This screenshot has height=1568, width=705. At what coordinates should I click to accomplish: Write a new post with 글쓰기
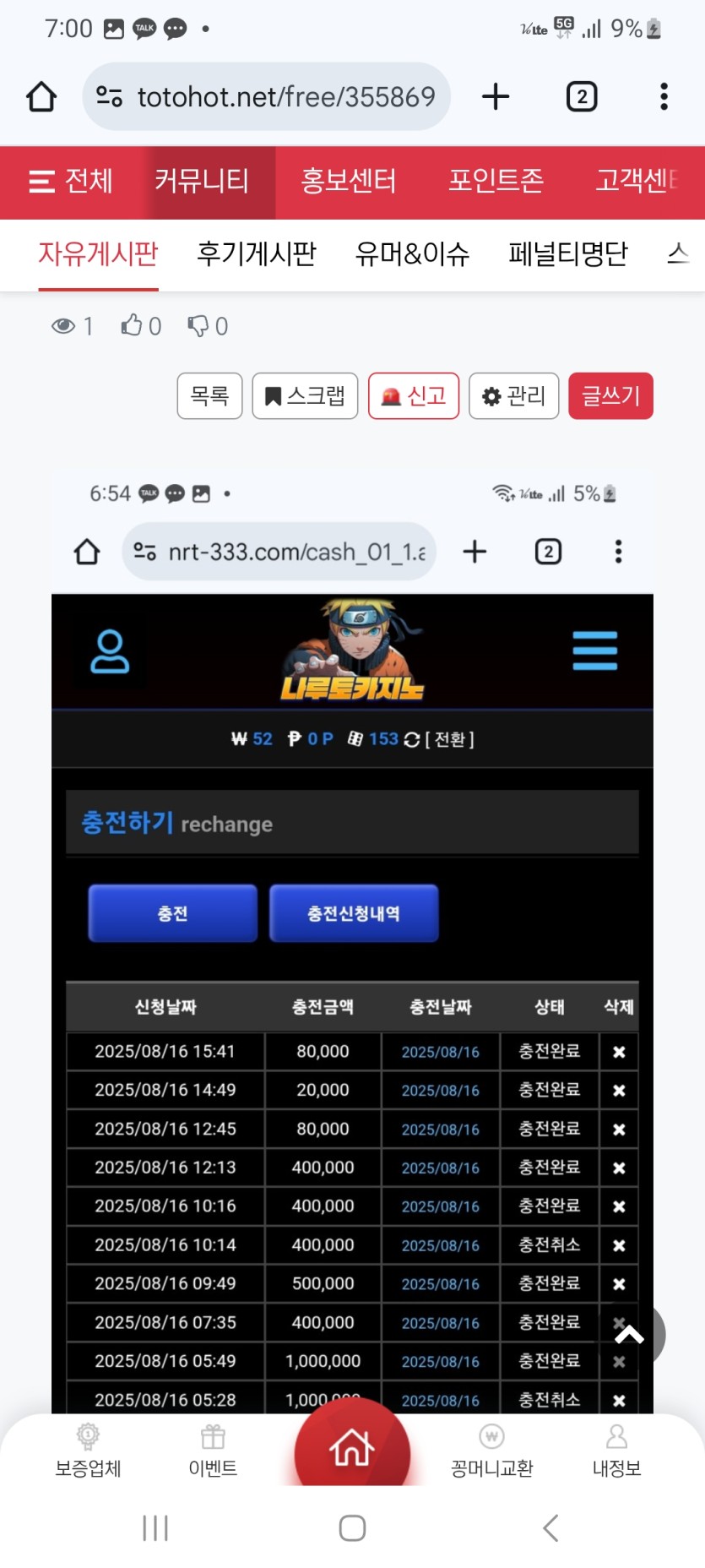click(610, 395)
